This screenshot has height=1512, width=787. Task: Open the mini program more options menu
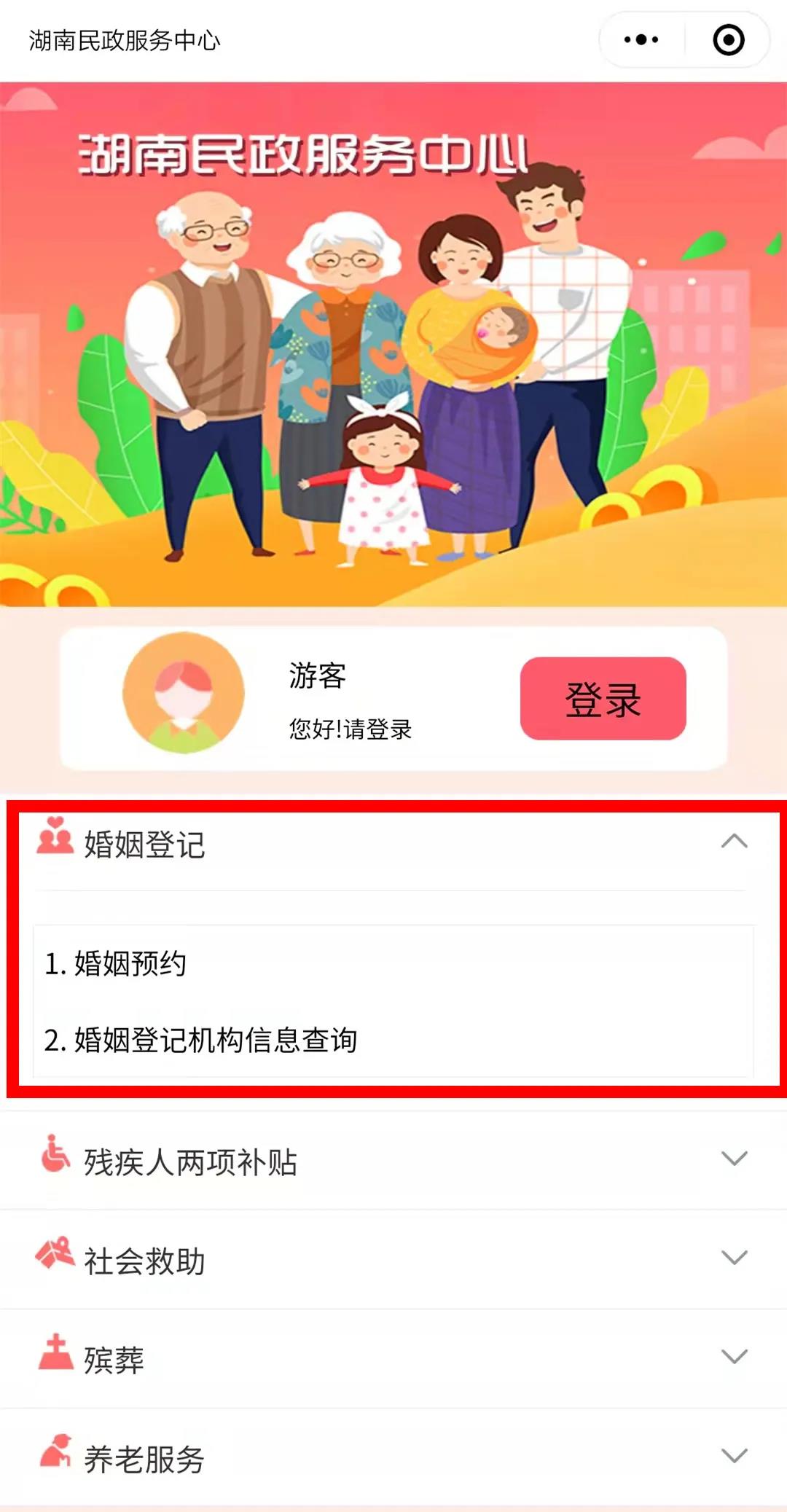[641, 40]
